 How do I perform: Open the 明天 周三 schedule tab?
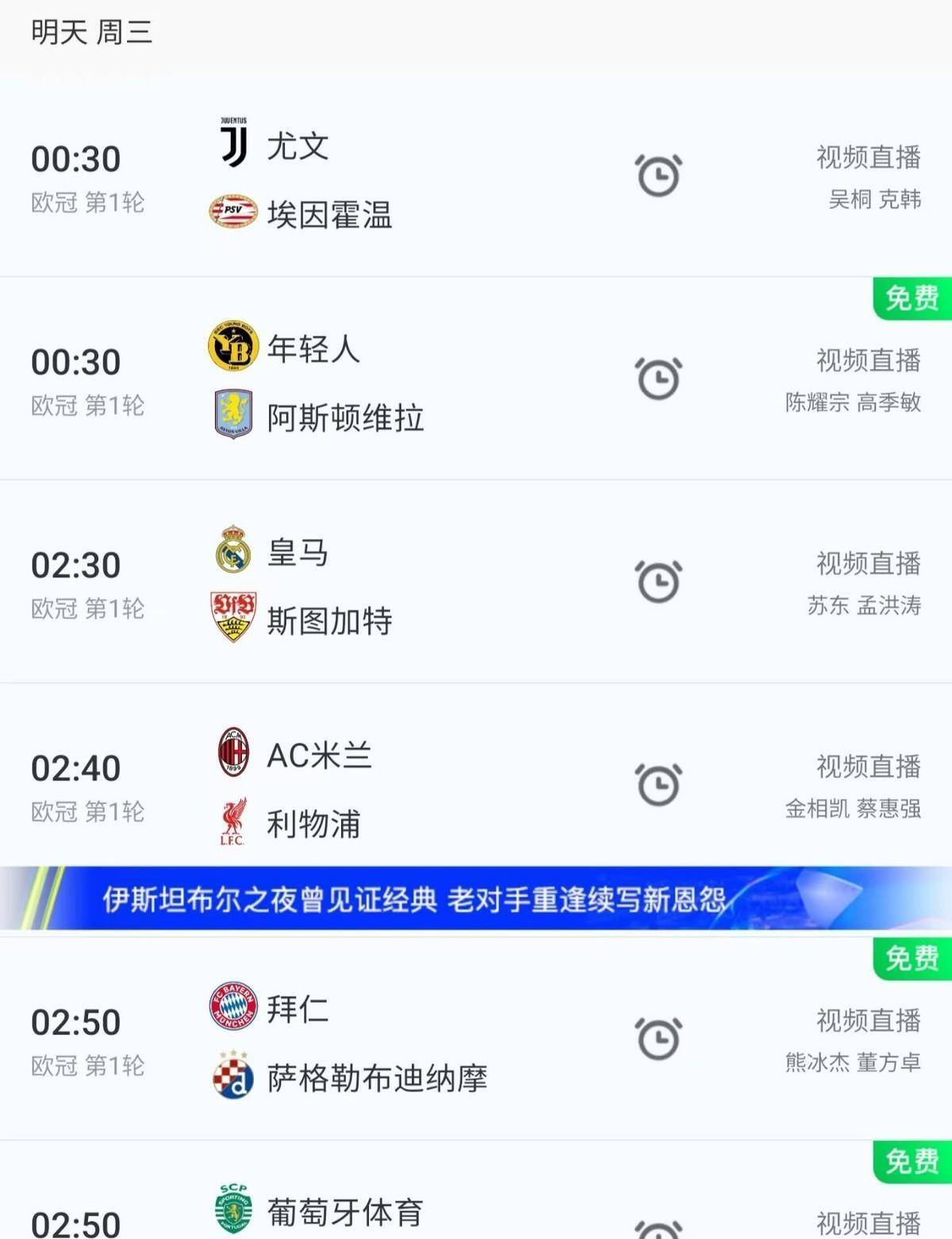coord(91,30)
